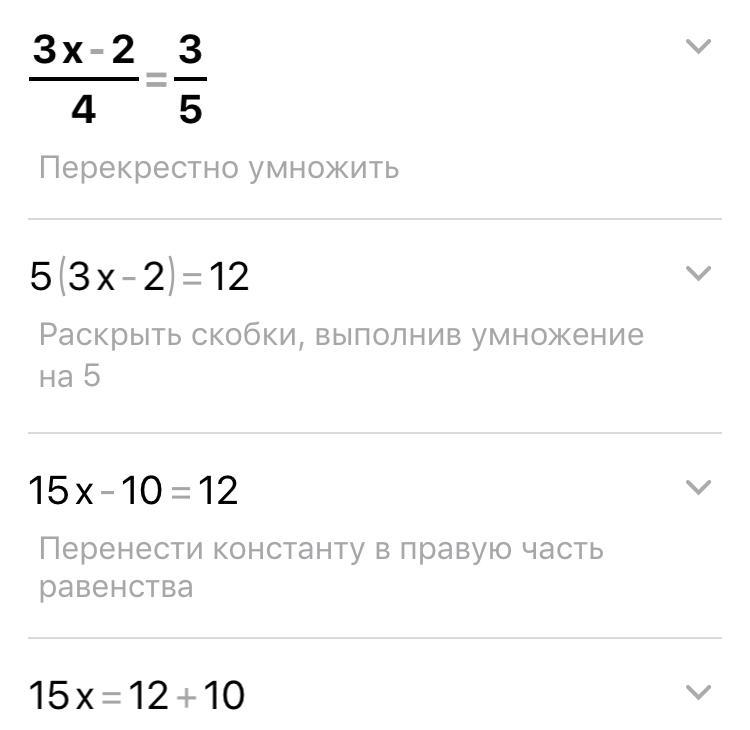Expand the 15x-10=12 step
750x730 pixels.
(698, 488)
